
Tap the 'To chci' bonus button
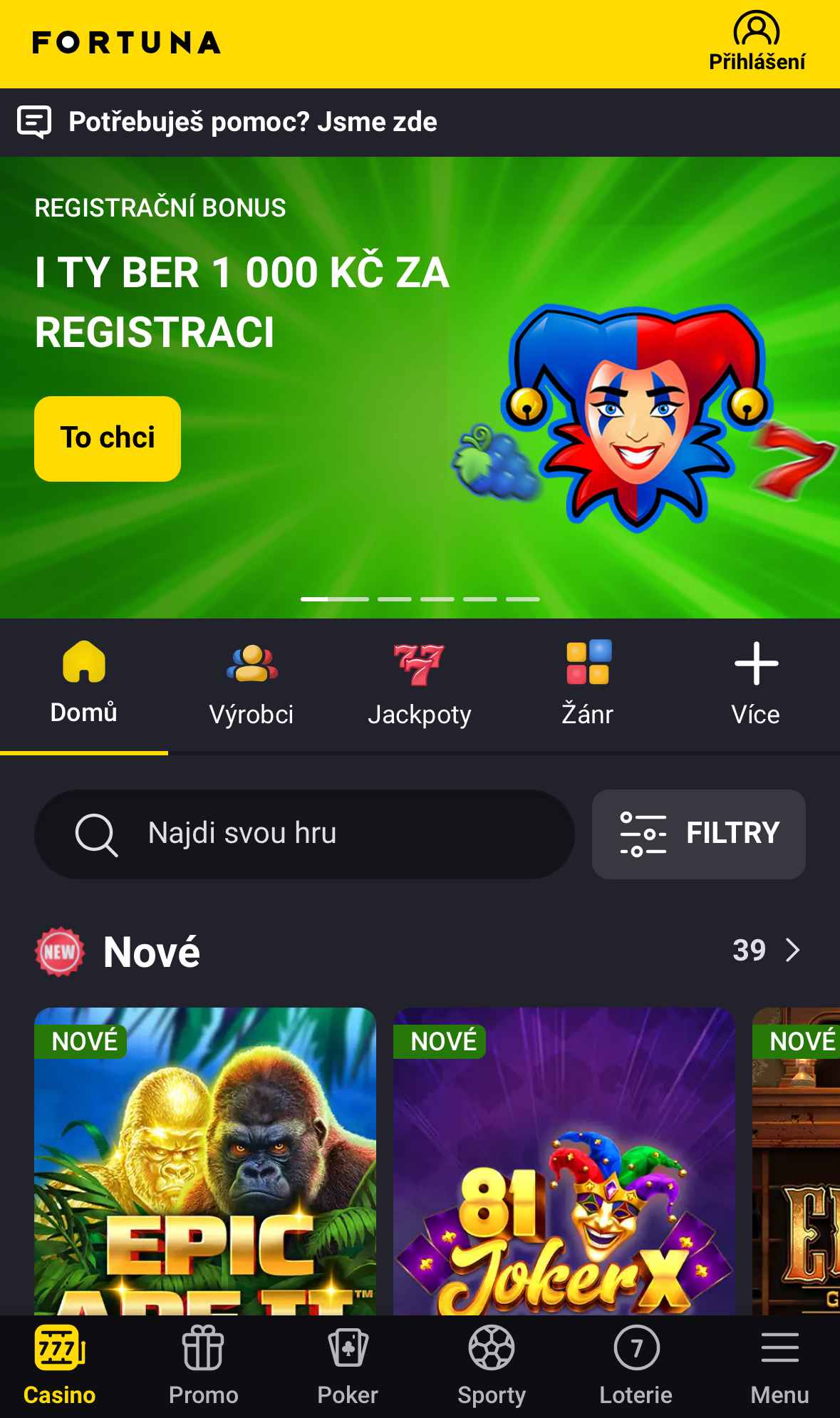pyautogui.click(x=108, y=438)
